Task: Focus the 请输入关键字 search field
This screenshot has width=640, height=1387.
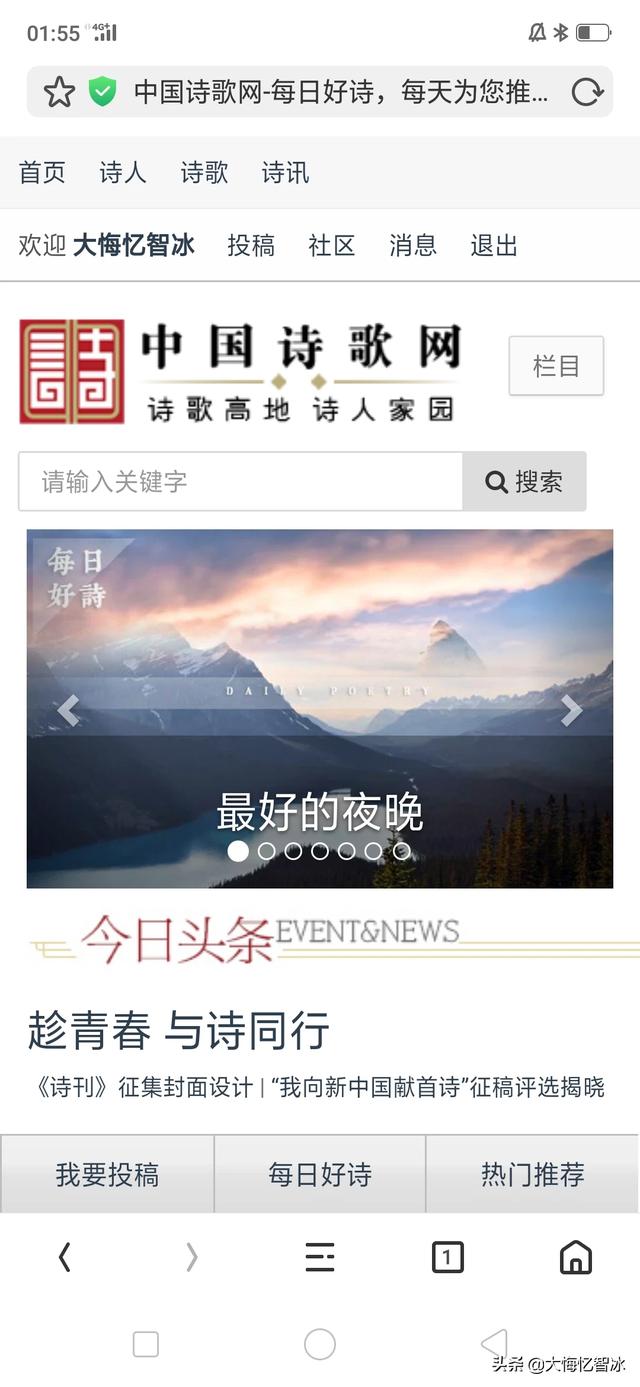Action: coord(240,482)
